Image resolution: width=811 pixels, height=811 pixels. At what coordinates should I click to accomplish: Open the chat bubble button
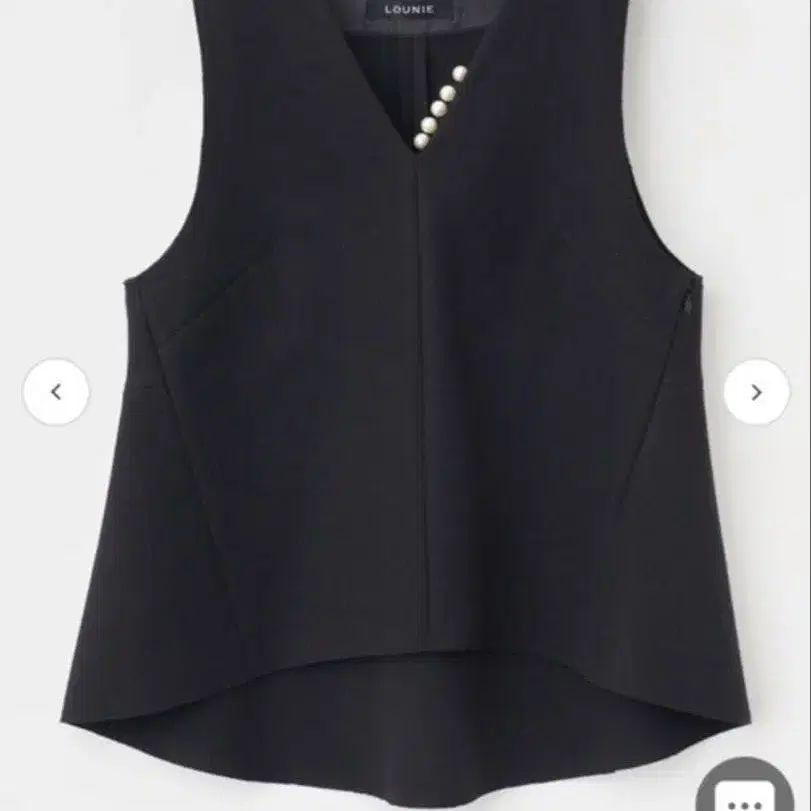(x=745, y=787)
